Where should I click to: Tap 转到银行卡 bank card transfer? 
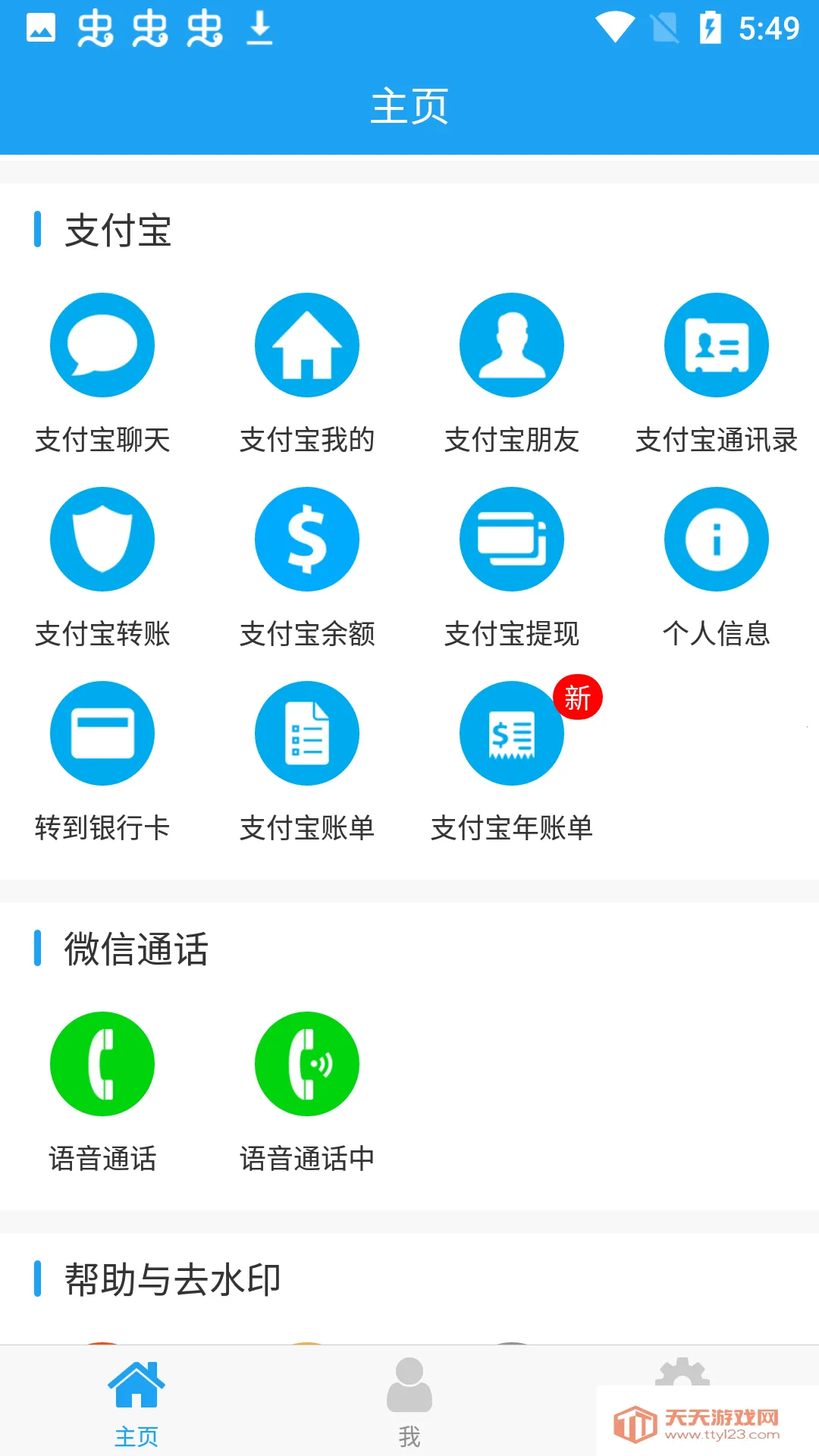tap(102, 734)
